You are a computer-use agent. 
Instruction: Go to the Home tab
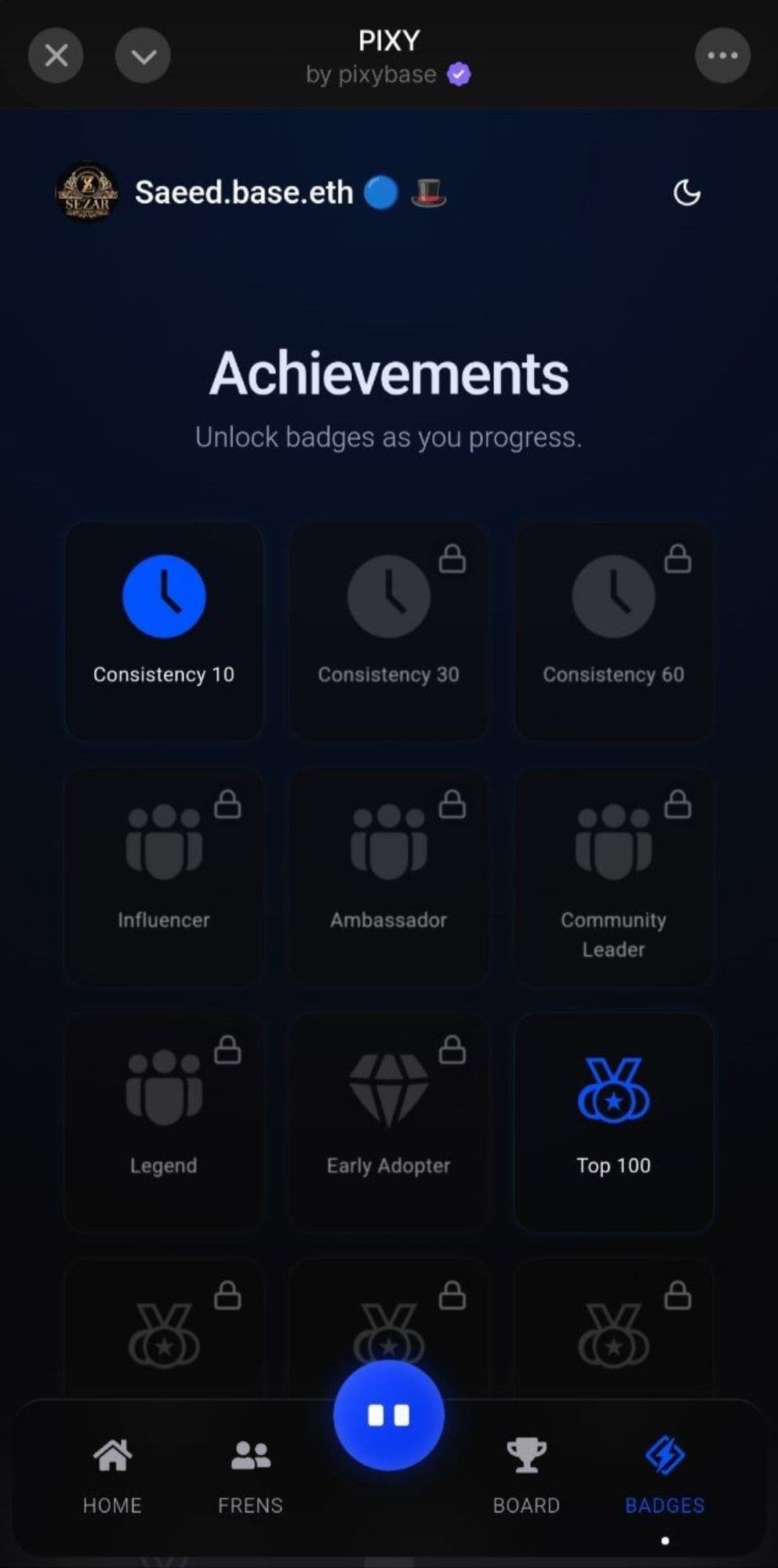[x=112, y=1475]
